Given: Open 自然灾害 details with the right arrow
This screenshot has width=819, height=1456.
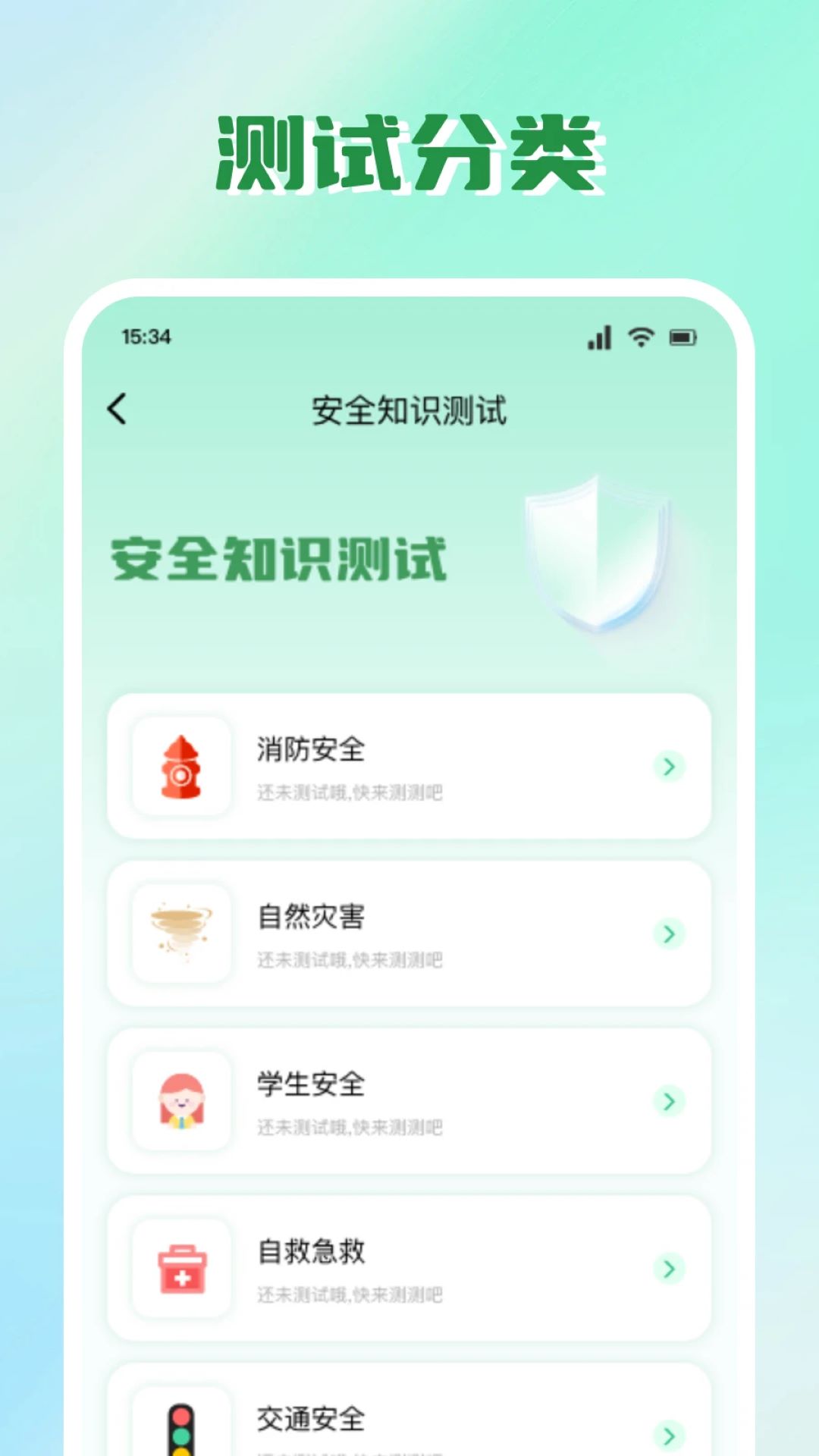Looking at the screenshot, I should [668, 934].
